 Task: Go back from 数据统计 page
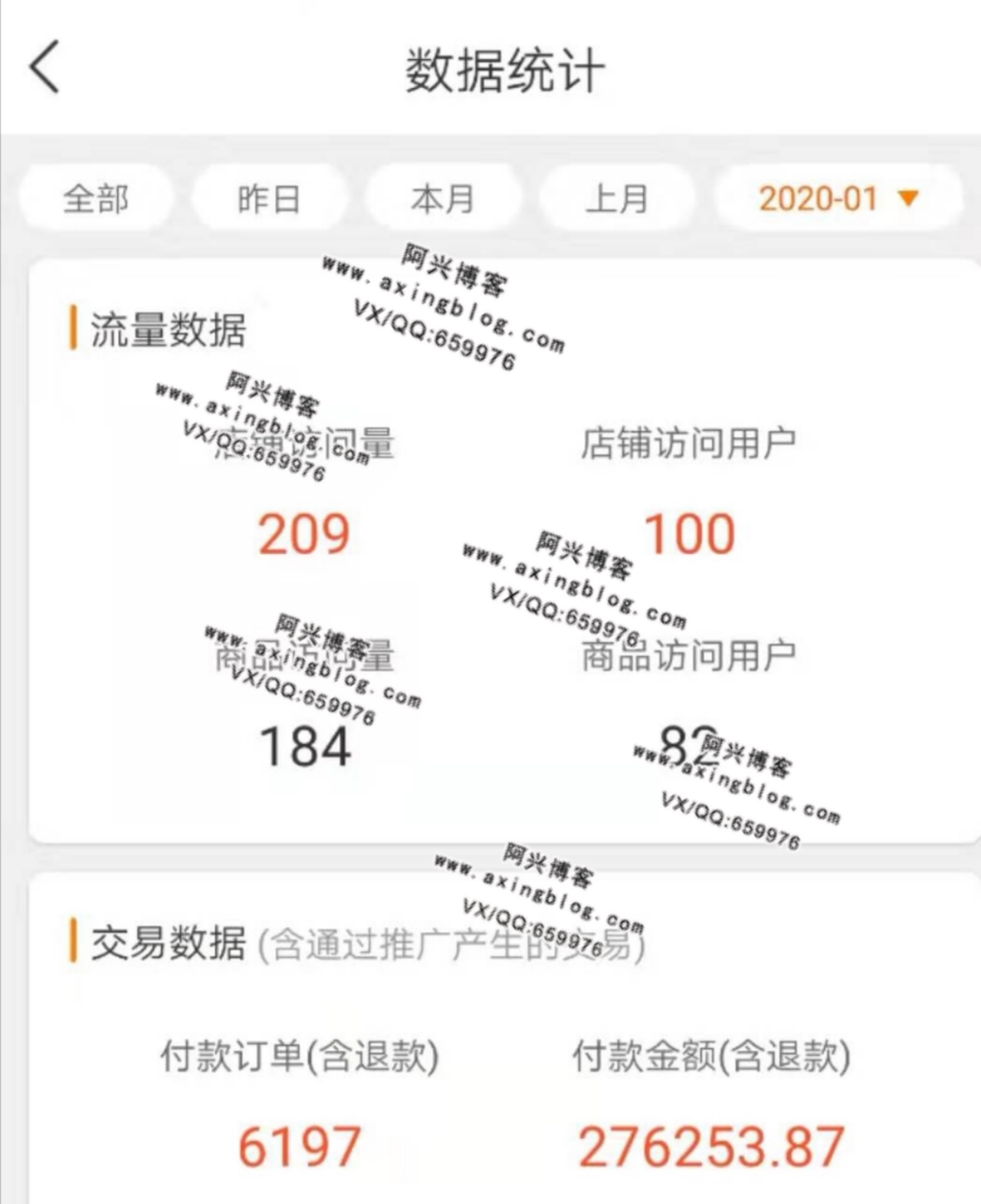coord(44,67)
